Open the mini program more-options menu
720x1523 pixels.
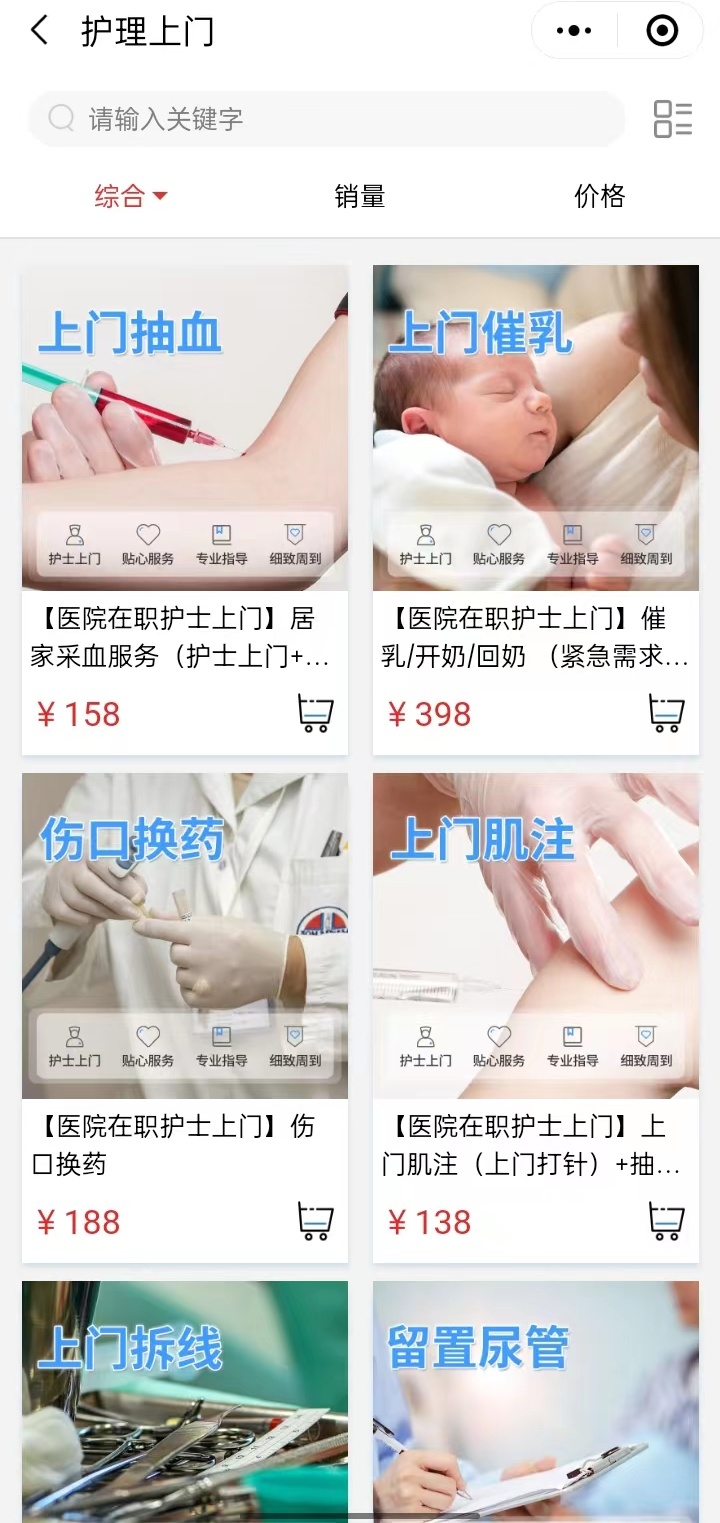pos(573,31)
